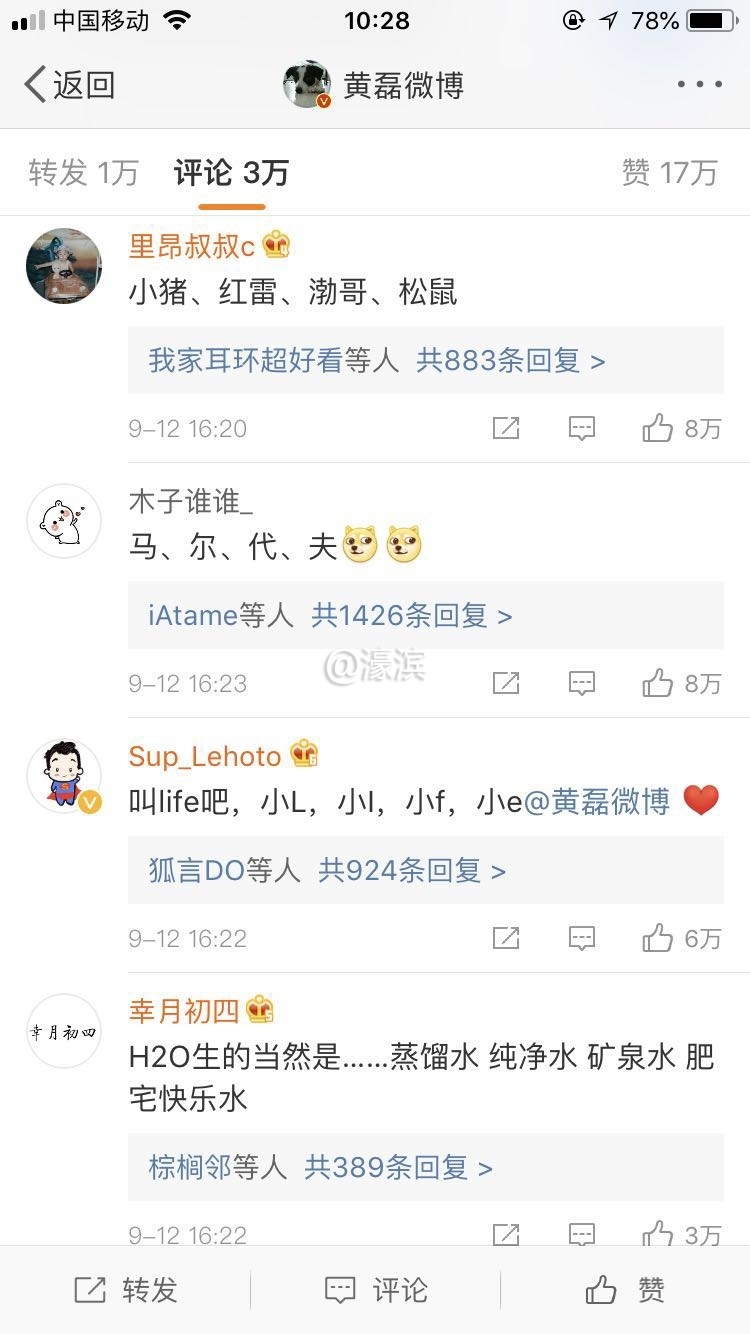Tap 木子谁谁_'s profile avatar
This screenshot has width=750, height=1334.
pyautogui.click(x=63, y=521)
